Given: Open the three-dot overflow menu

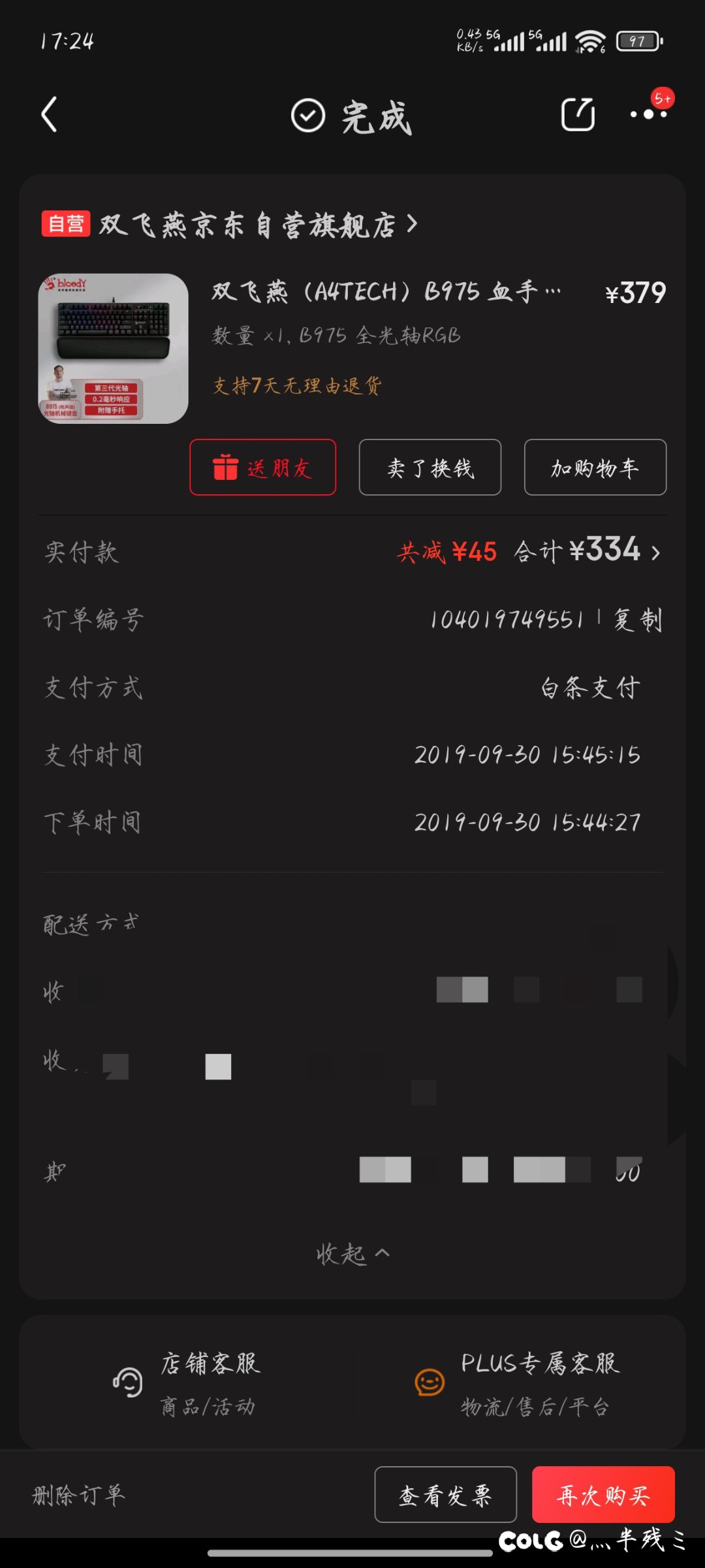Looking at the screenshot, I should (x=649, y=114).
